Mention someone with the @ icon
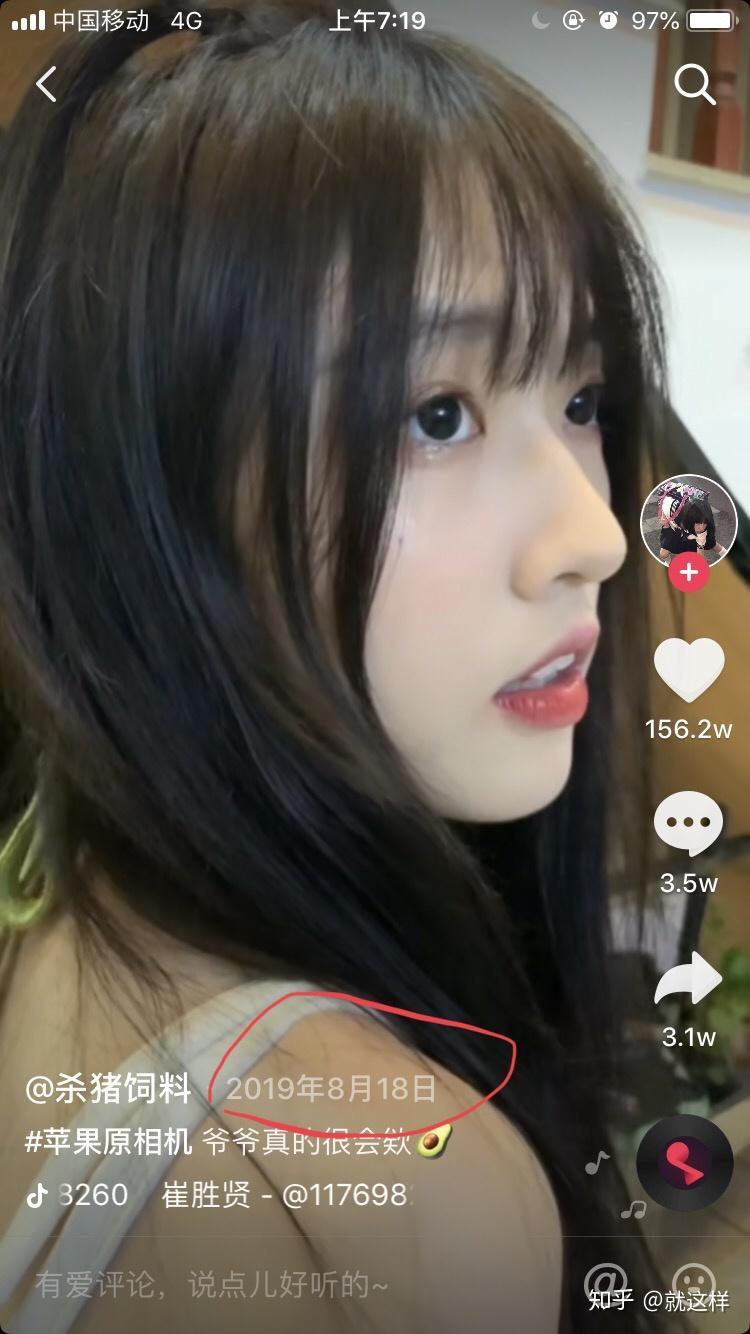750x1334 pixels. 604,1280
